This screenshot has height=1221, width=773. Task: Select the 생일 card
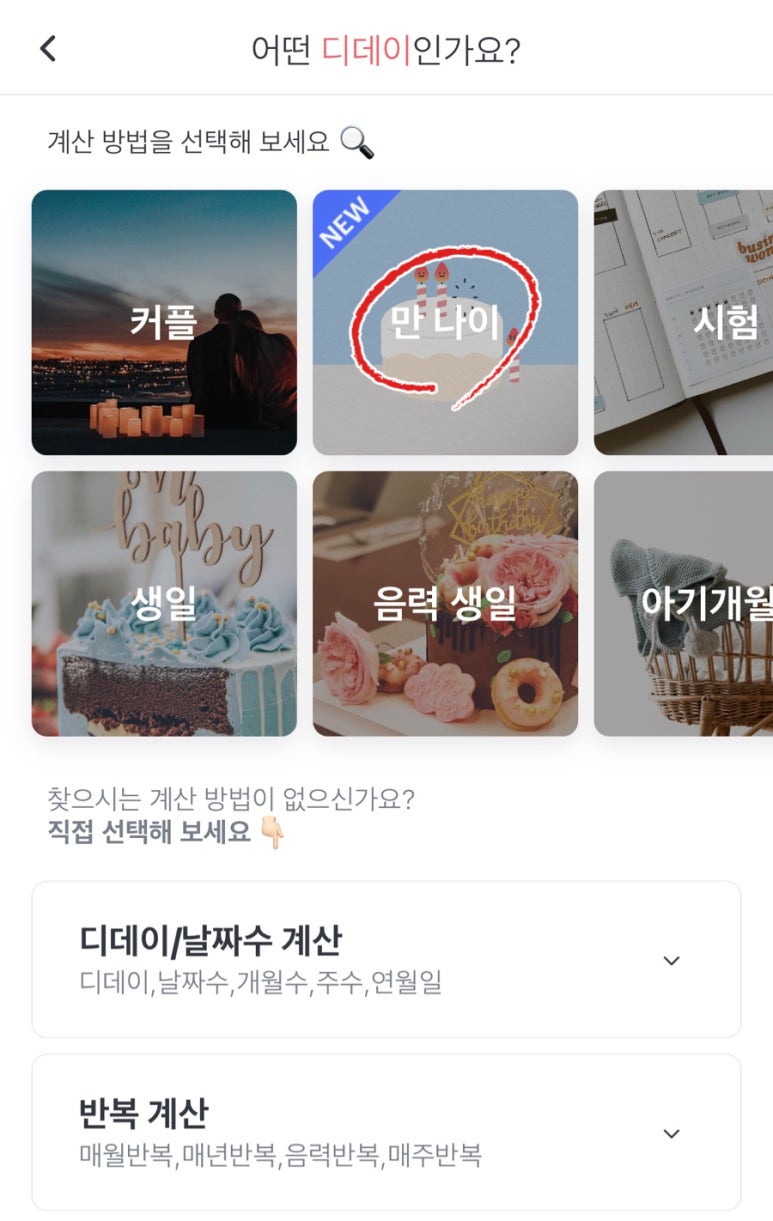click(164, 604)
